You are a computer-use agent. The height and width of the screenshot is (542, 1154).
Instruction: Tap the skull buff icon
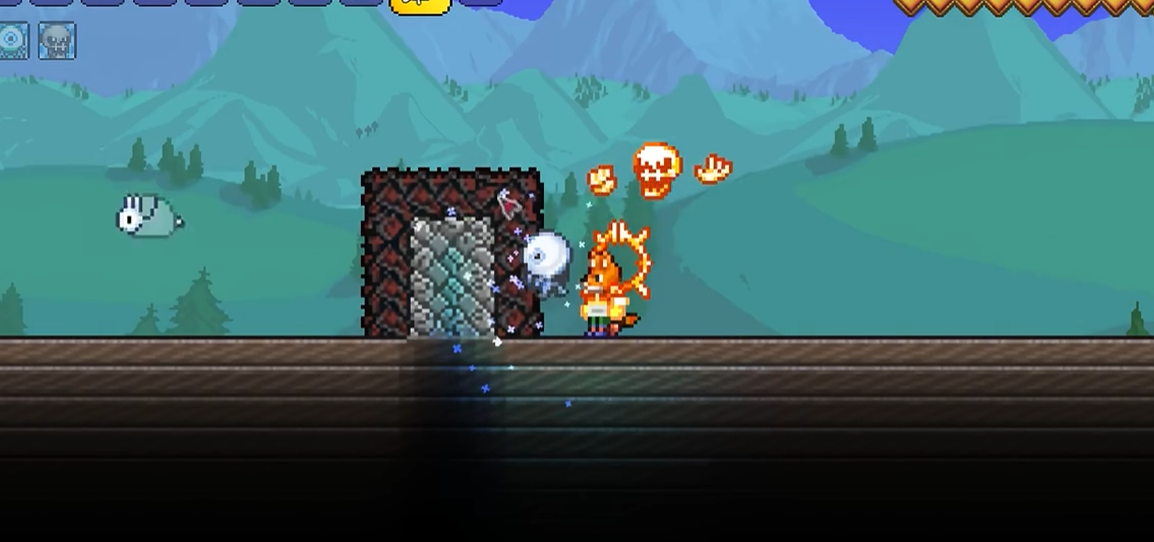56,41
